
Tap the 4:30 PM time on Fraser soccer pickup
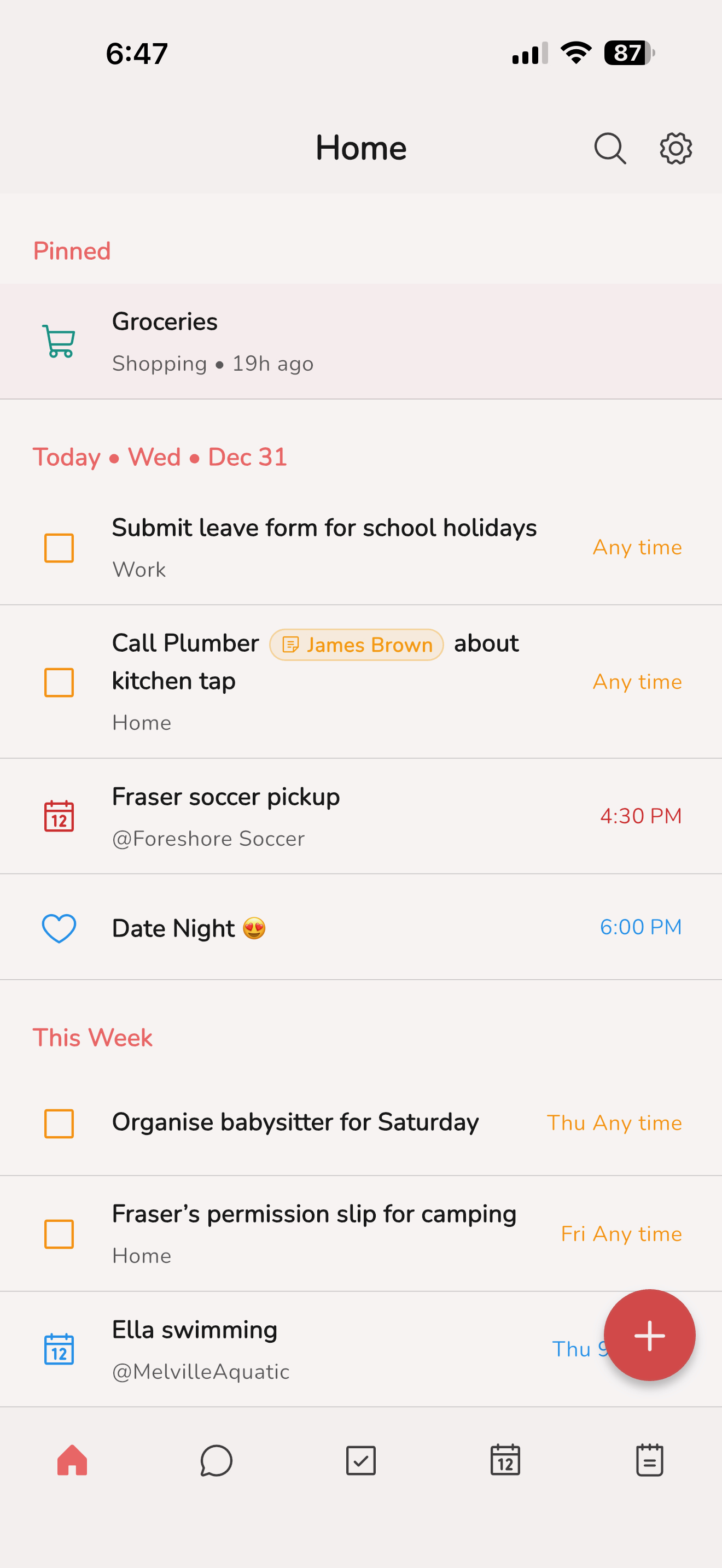point(641,816)
